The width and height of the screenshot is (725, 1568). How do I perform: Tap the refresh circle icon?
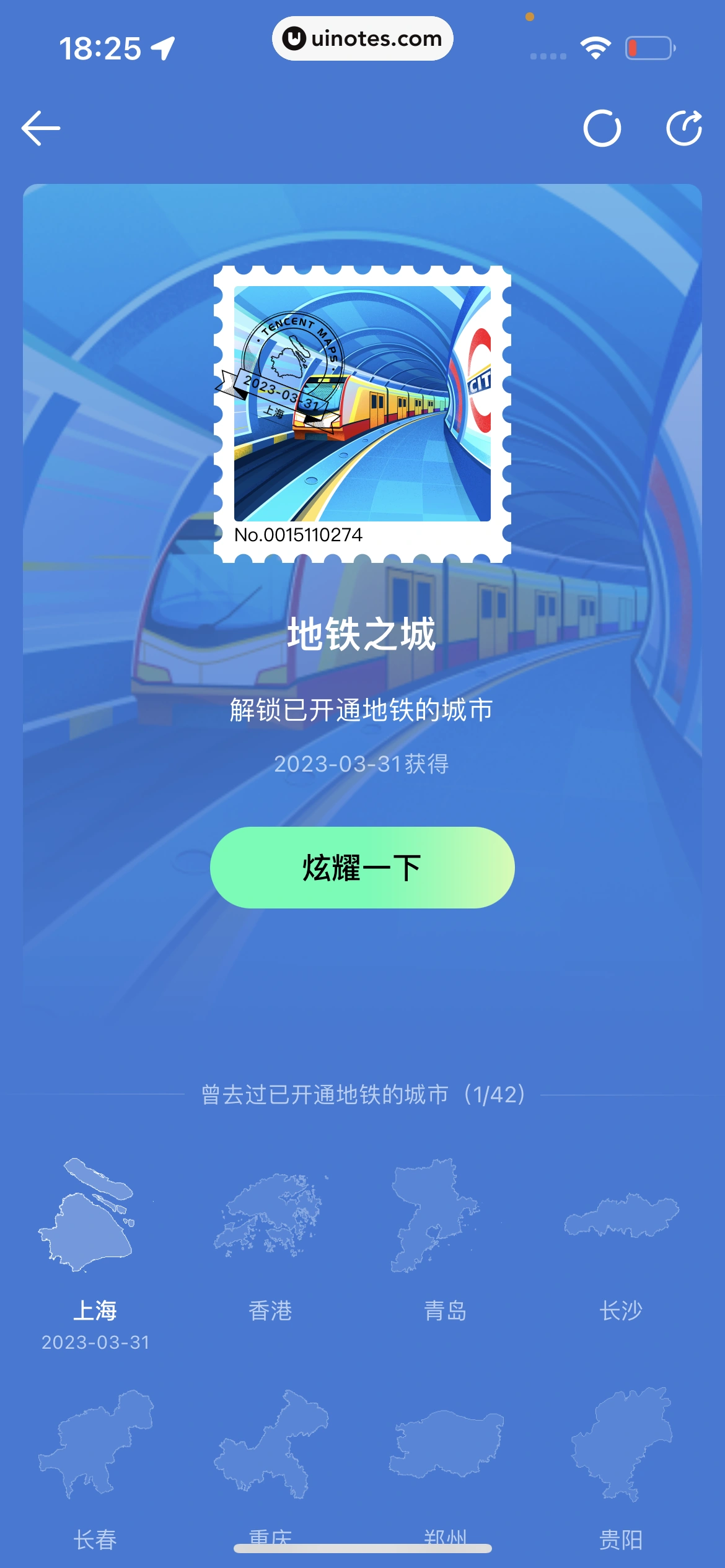point(602,128)
